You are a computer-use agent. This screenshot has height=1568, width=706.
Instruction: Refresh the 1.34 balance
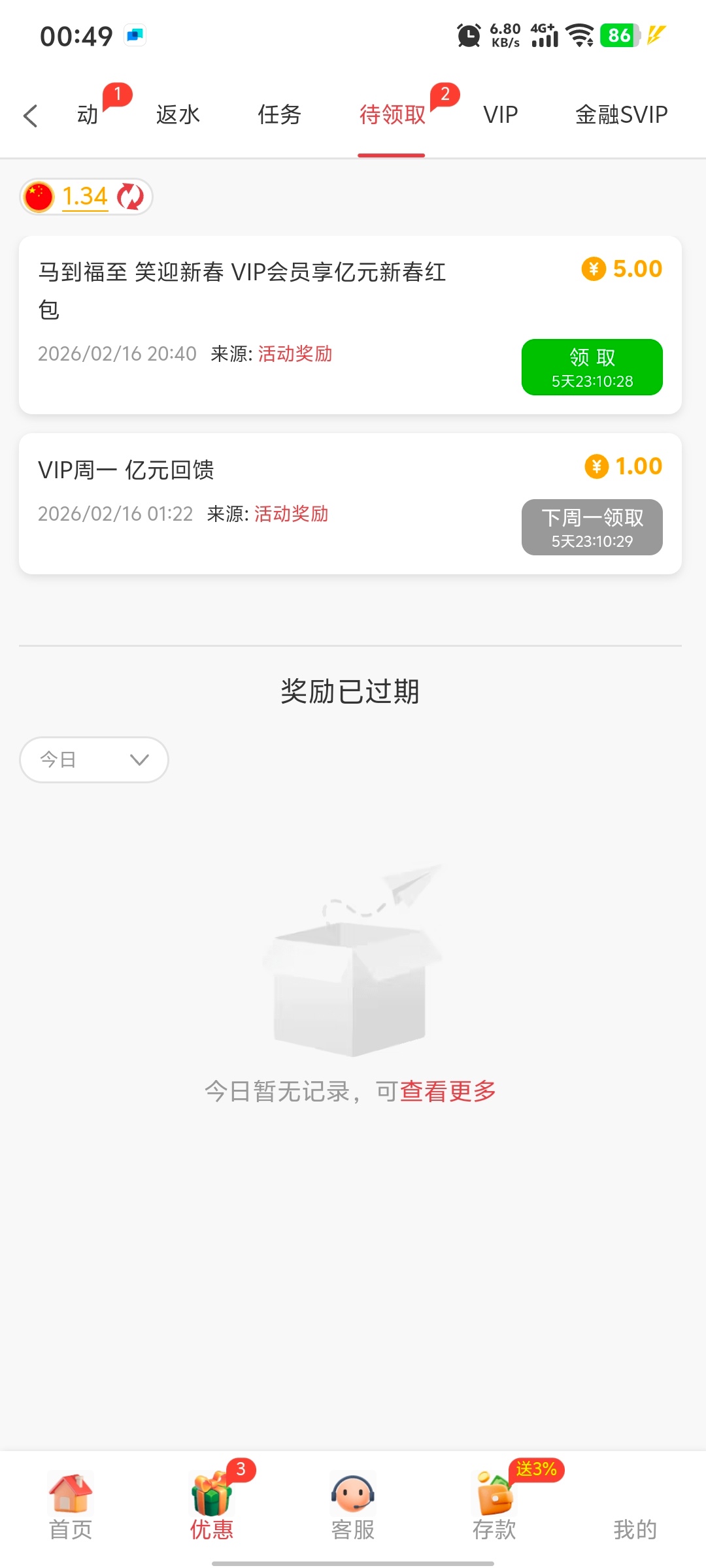pos(130,197)
